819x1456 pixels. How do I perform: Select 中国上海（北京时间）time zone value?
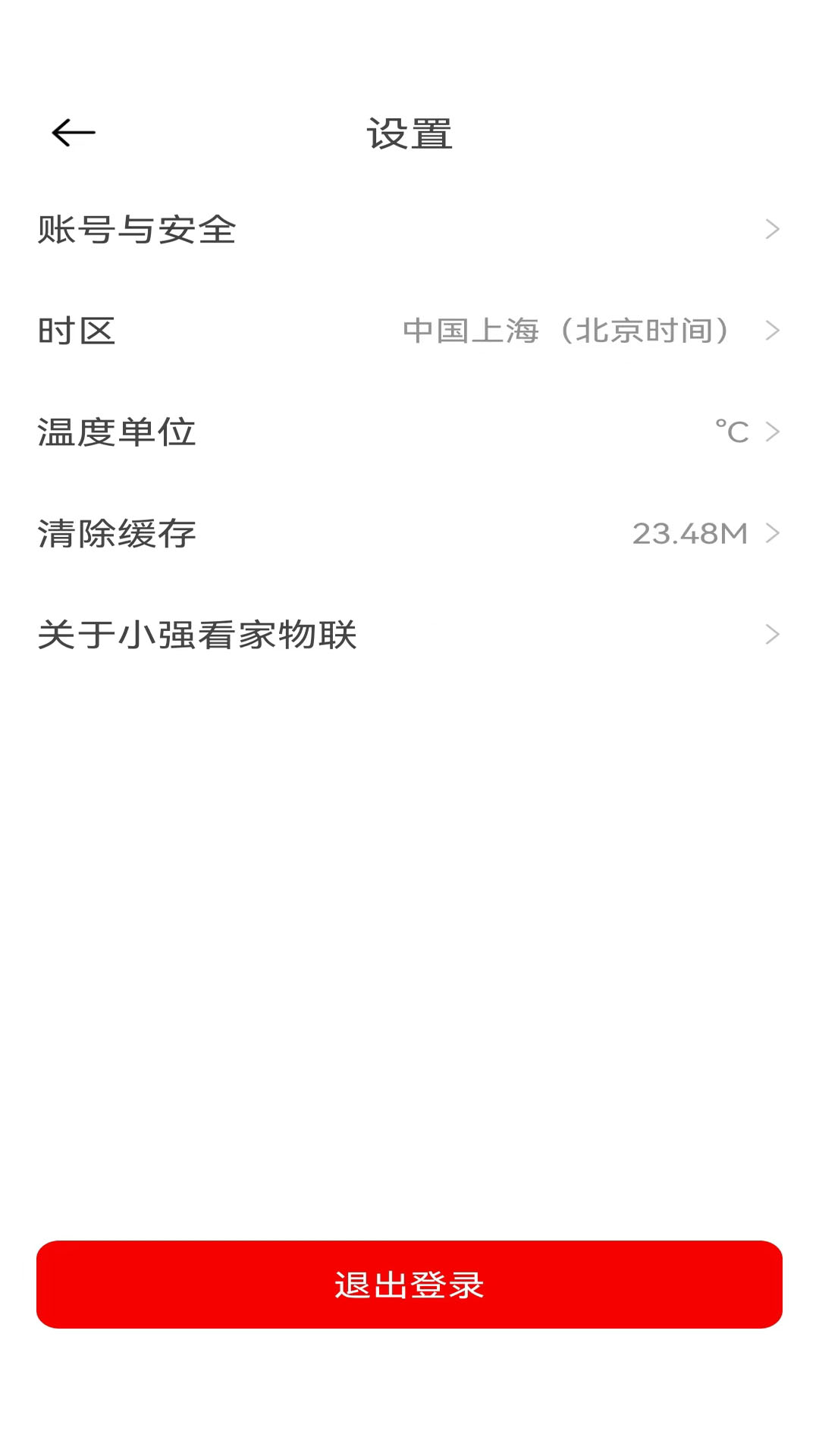coord(566,331)
